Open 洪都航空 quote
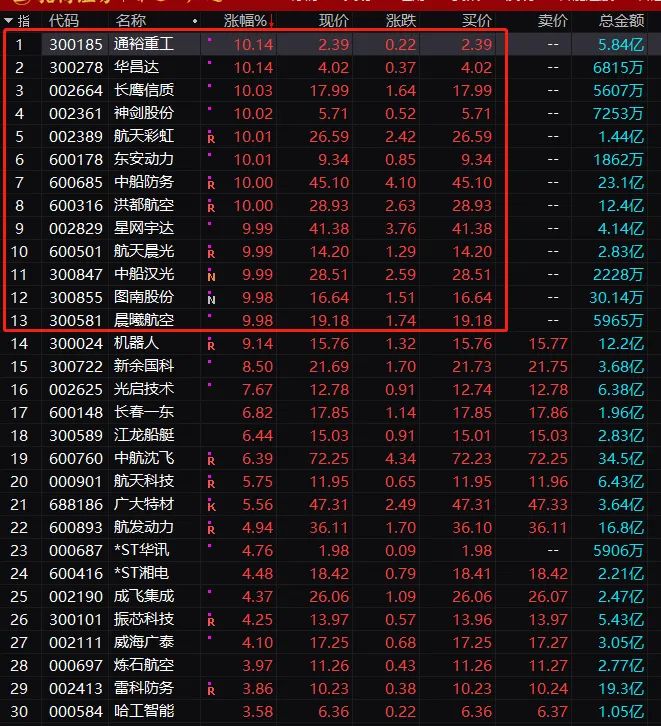Viewport: 661px width, 726px height. 144,205
